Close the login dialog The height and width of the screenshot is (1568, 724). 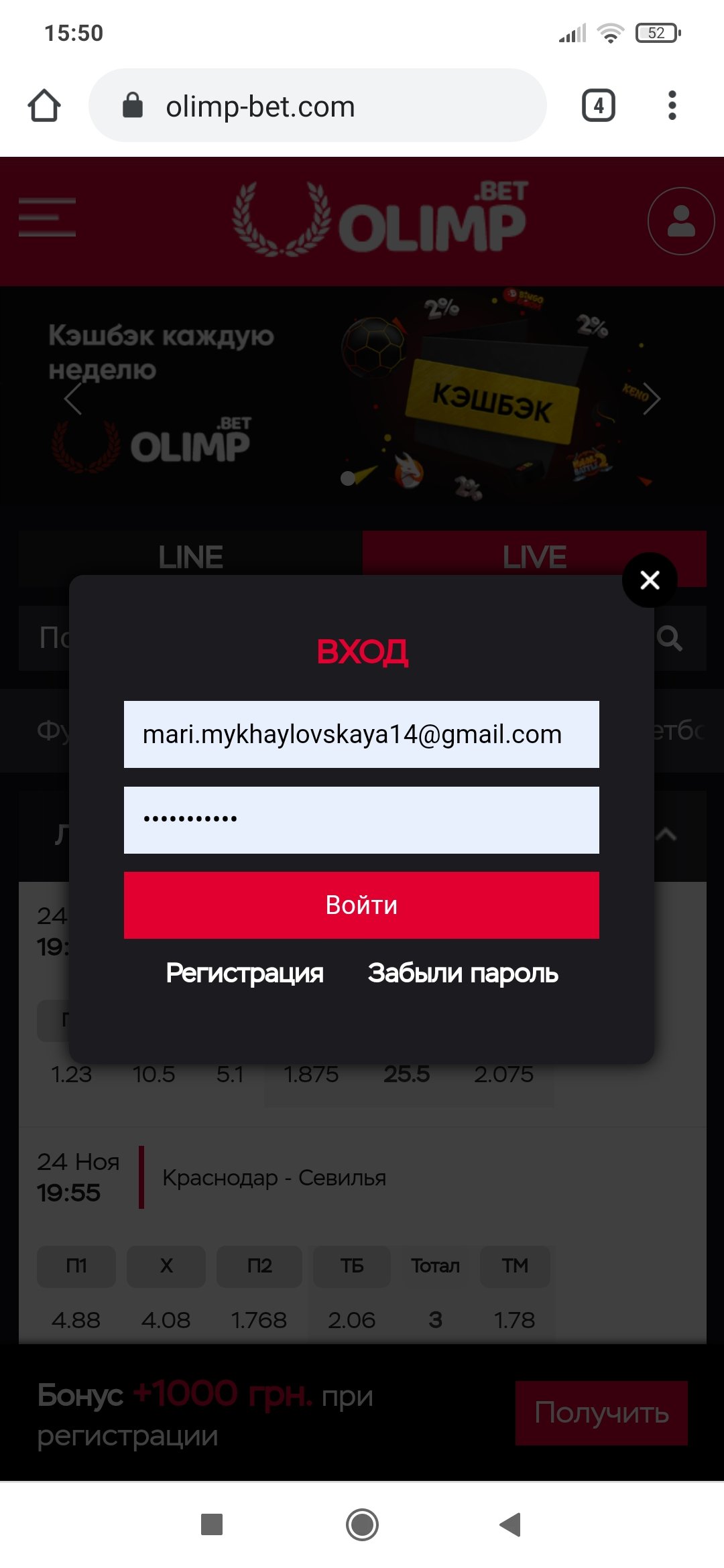pos(650,580)
